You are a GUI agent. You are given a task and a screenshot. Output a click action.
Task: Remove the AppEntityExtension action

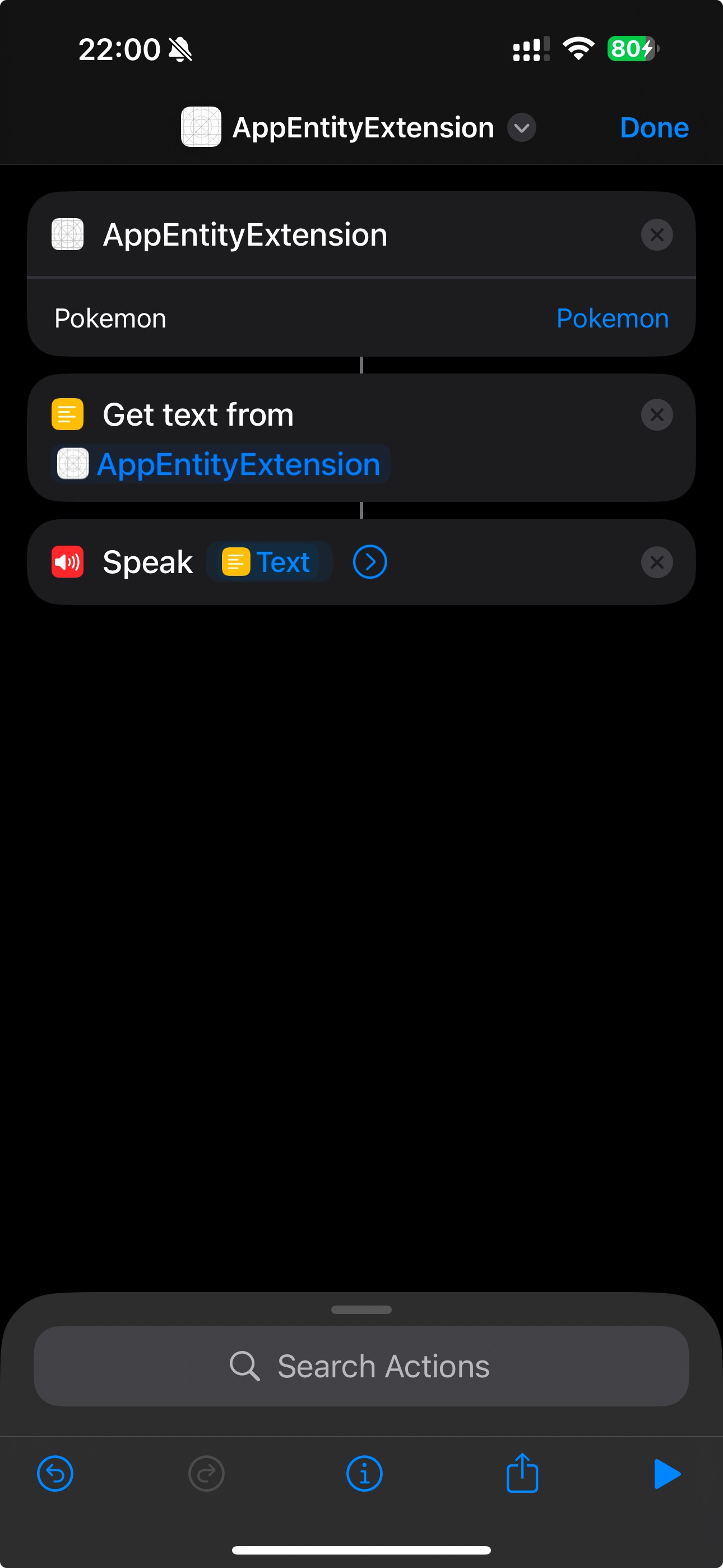tap(657, 235)
